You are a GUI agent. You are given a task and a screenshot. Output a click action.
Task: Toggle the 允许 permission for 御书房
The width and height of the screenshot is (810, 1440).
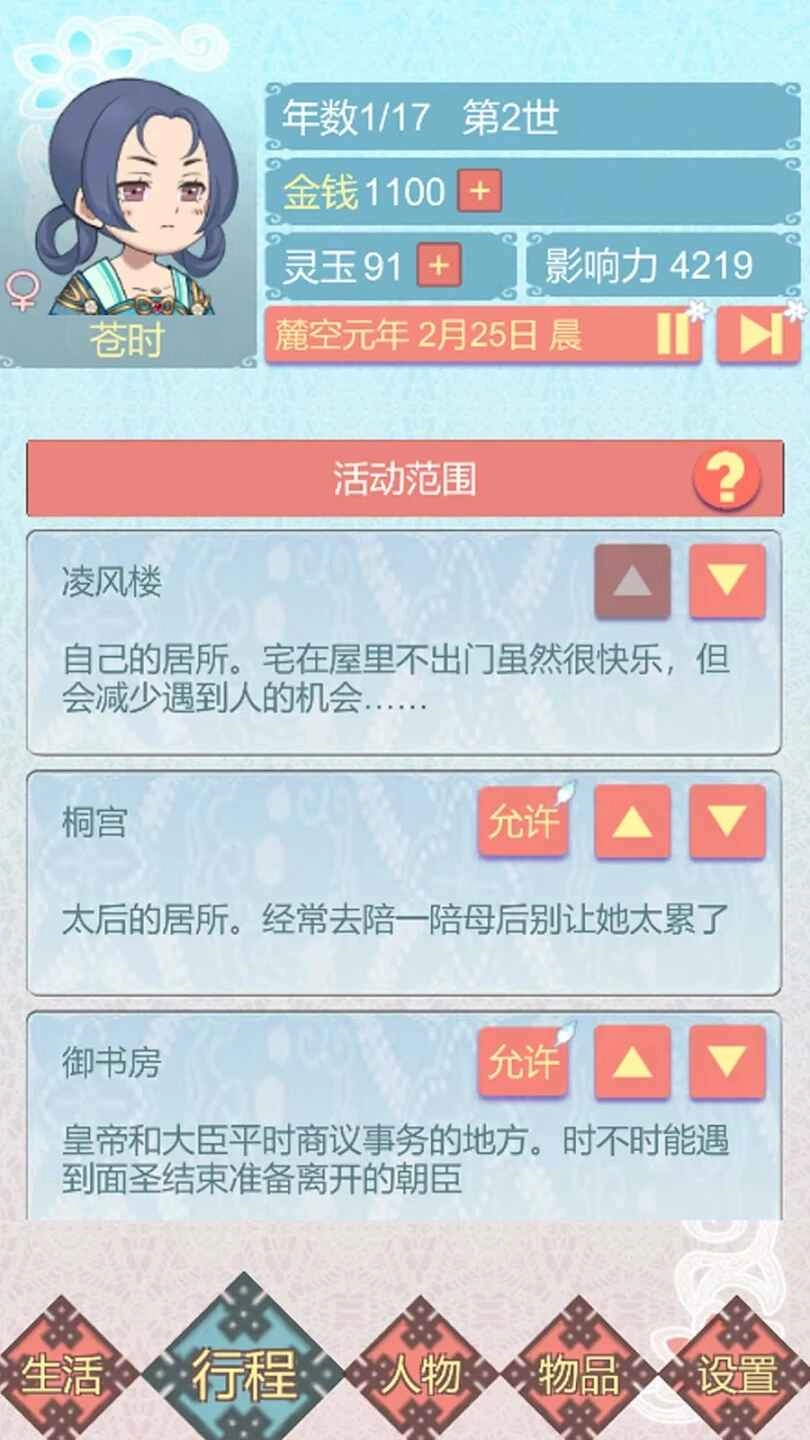[523, 1063]
